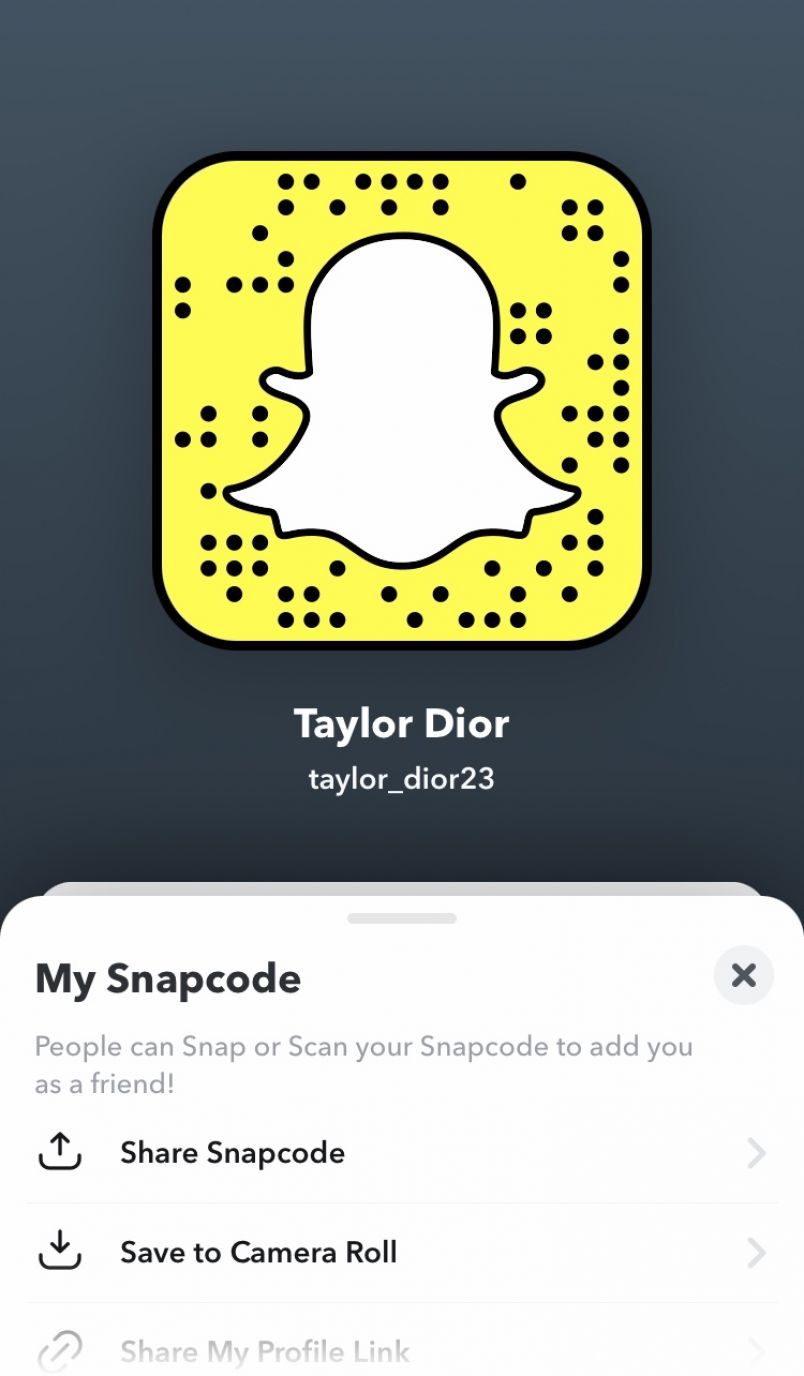Select Share My Profile Link
The width and height of the screenshot is (804, 1376).
pyautogui.click(x=265, y=1352)
